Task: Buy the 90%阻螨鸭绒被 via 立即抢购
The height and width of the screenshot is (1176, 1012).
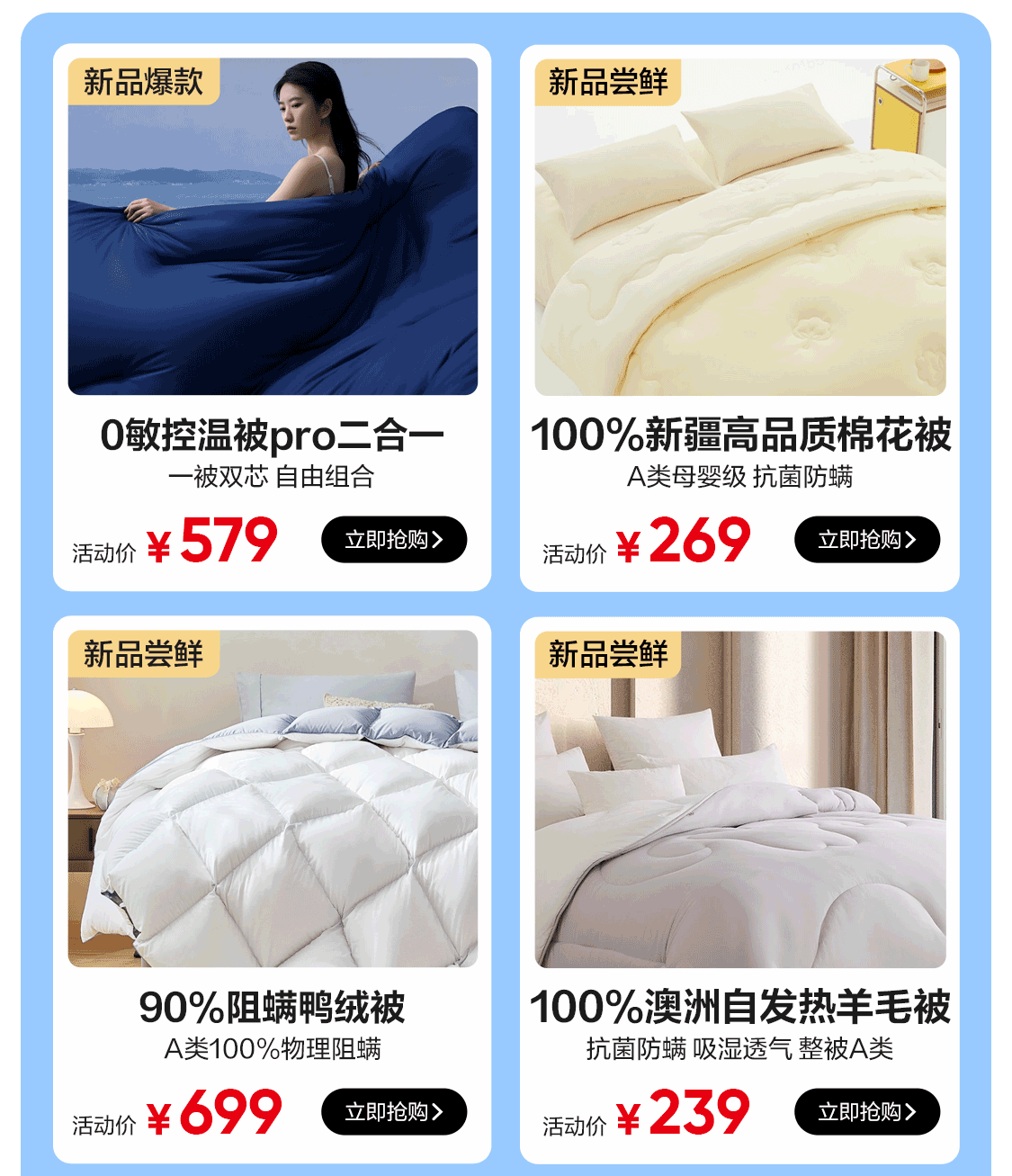Action: (x=394, y=1112)
